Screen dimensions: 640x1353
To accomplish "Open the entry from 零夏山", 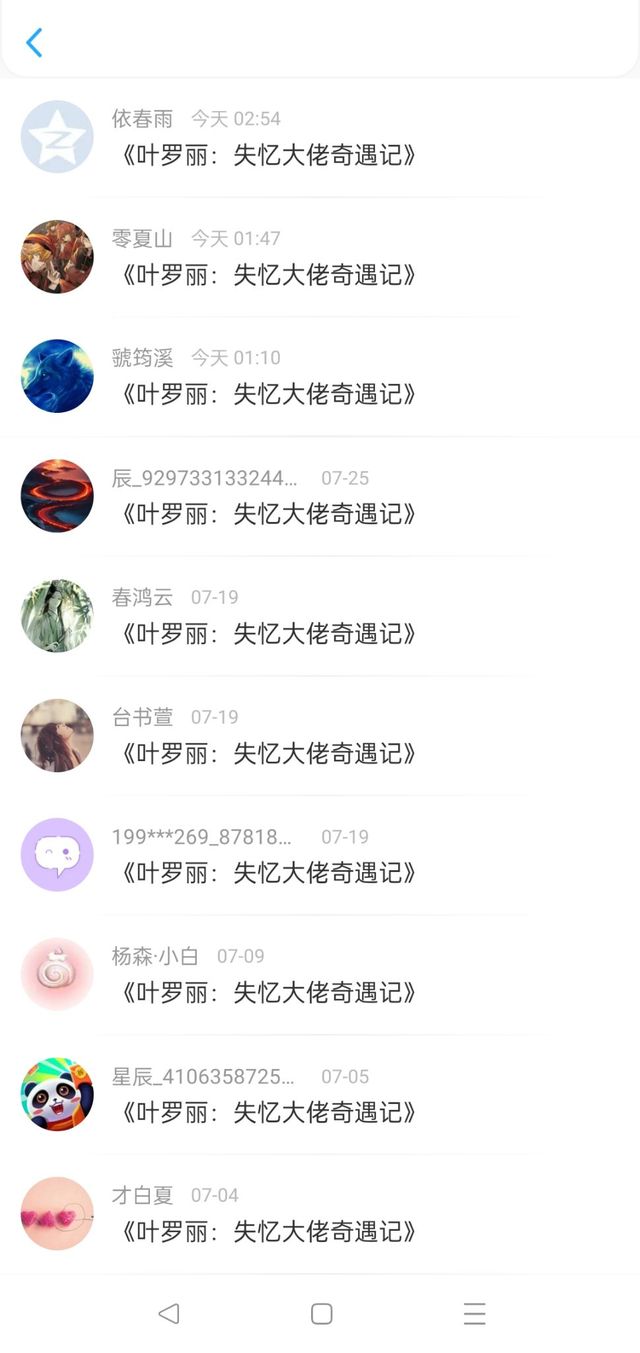I will coord(320,257).
